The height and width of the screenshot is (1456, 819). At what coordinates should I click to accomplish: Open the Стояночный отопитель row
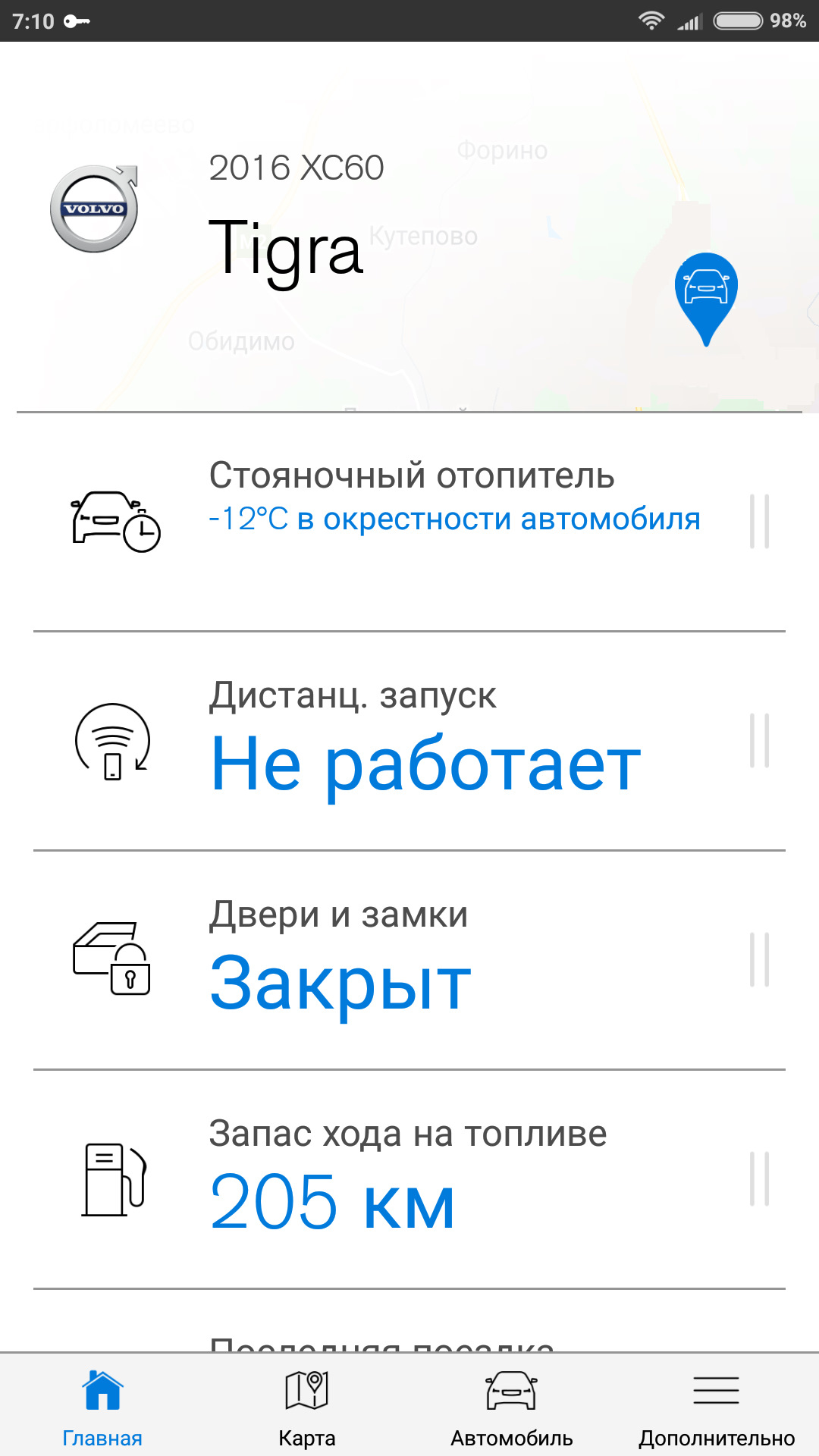[x=409, y=521]
